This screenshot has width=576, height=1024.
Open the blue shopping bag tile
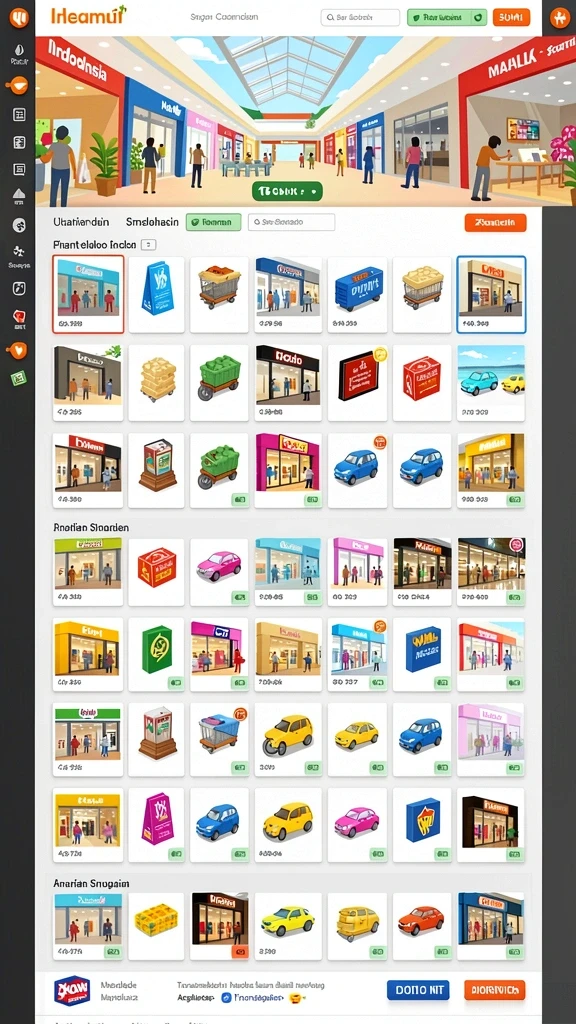(157, 295)
